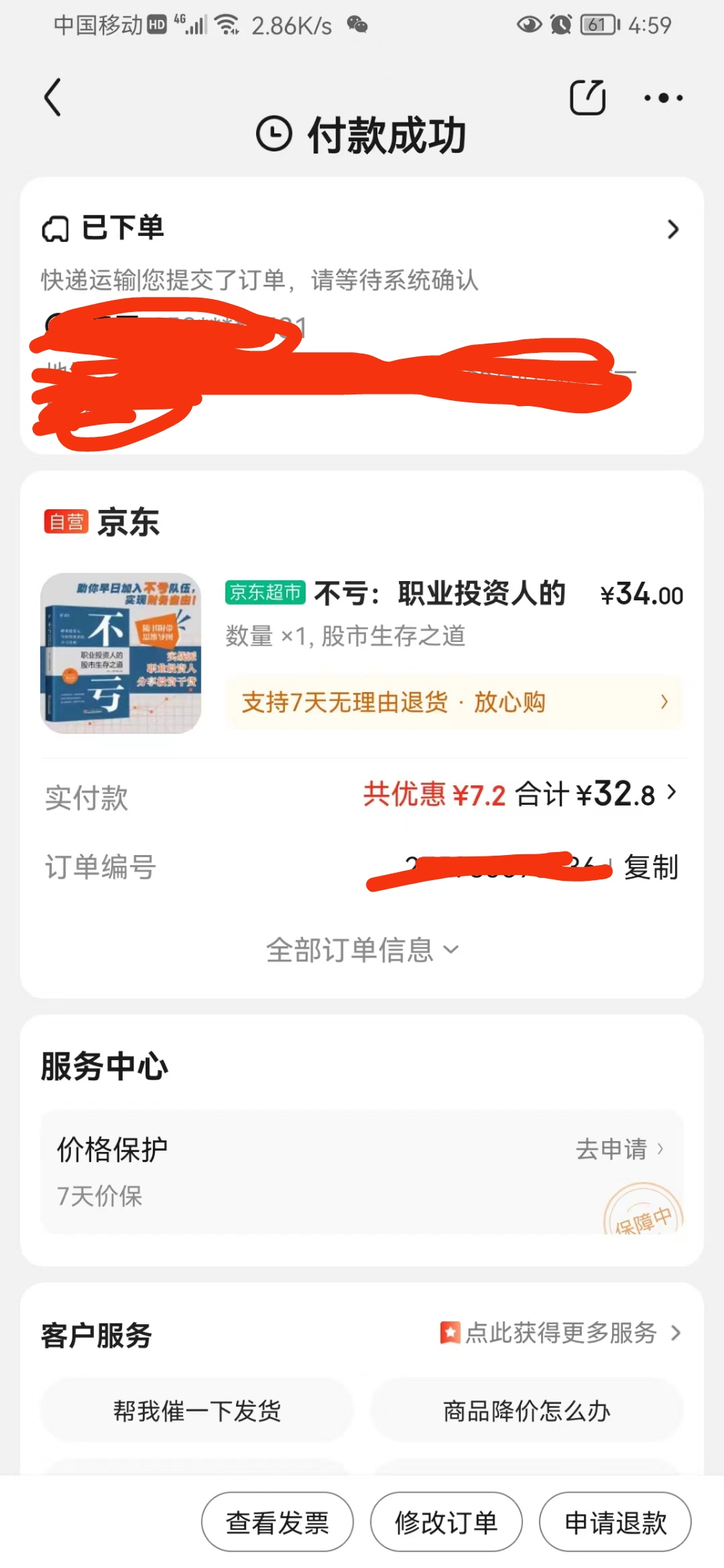Open 点此获得更多服务 link
The width and height of the screenshot is (724, 1568).
(561, 1333)
